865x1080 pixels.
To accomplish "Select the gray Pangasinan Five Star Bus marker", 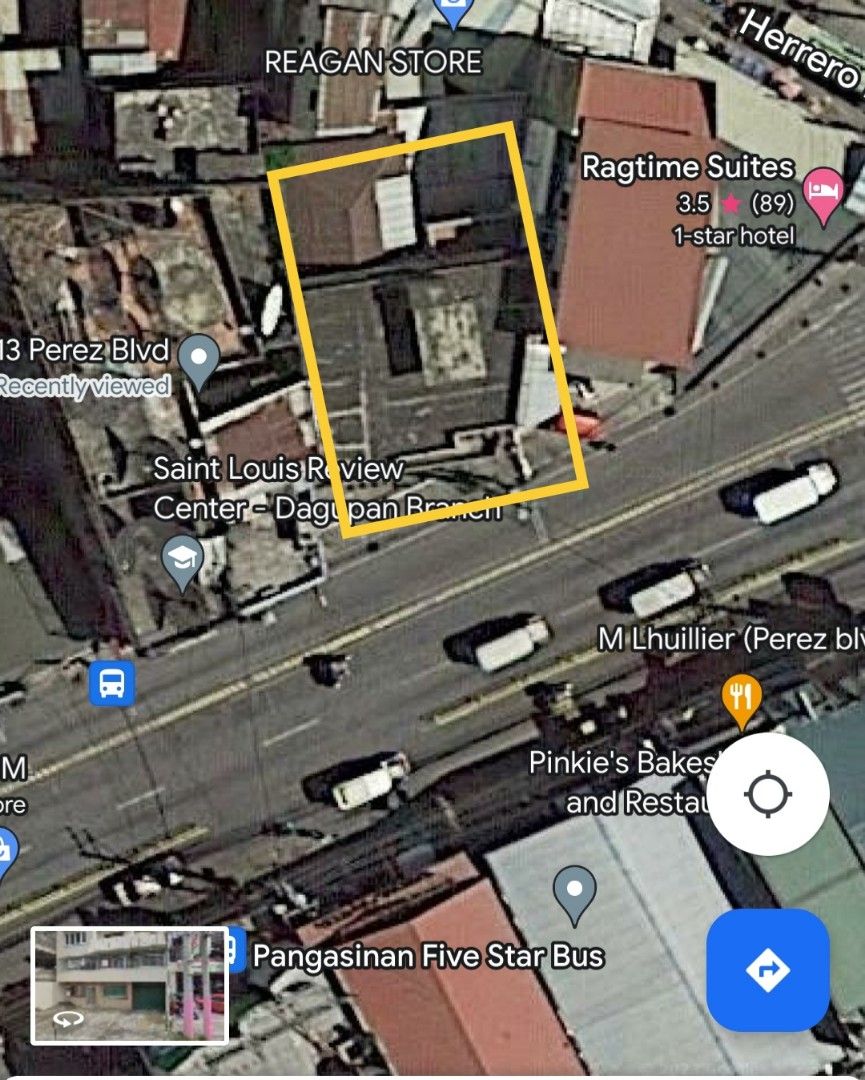I will click(573, 890).
